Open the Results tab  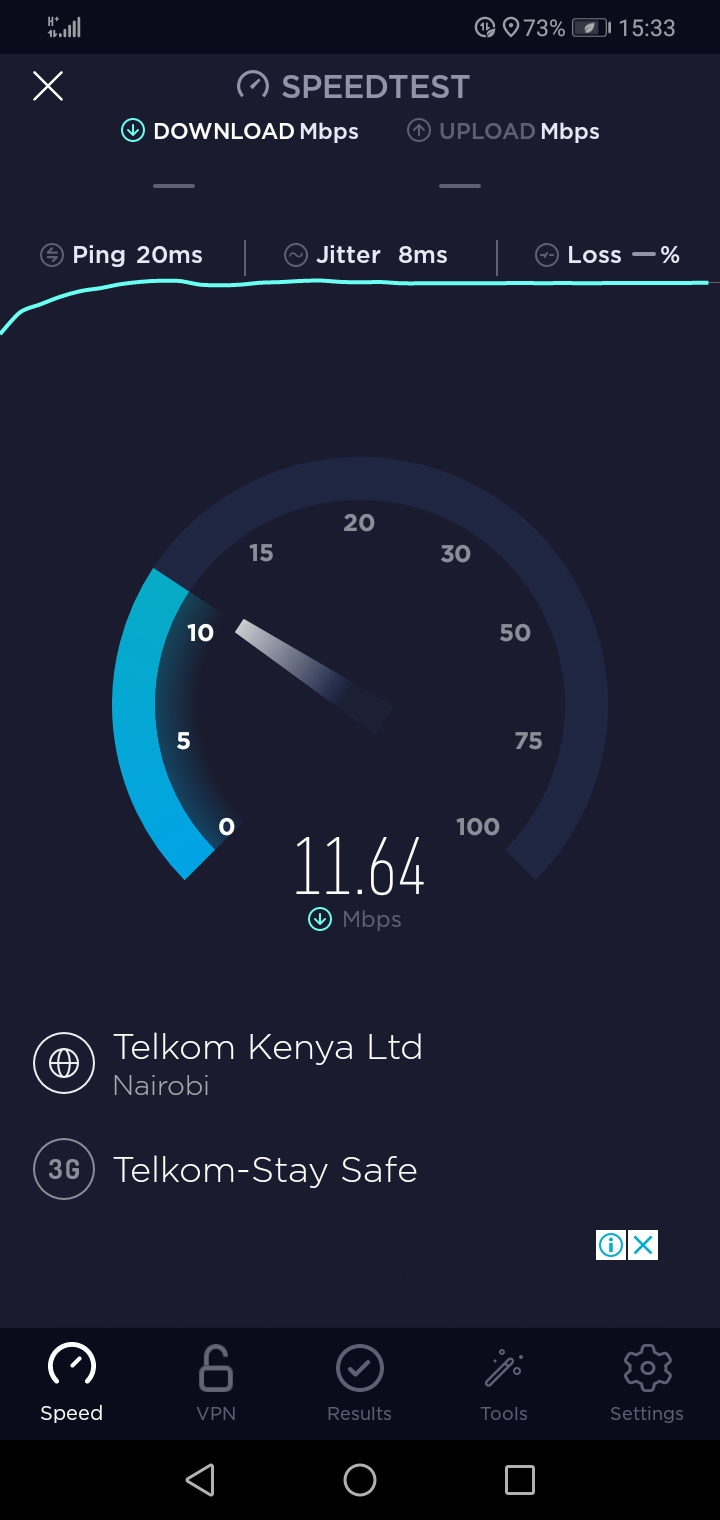[x=359, y=1383]
